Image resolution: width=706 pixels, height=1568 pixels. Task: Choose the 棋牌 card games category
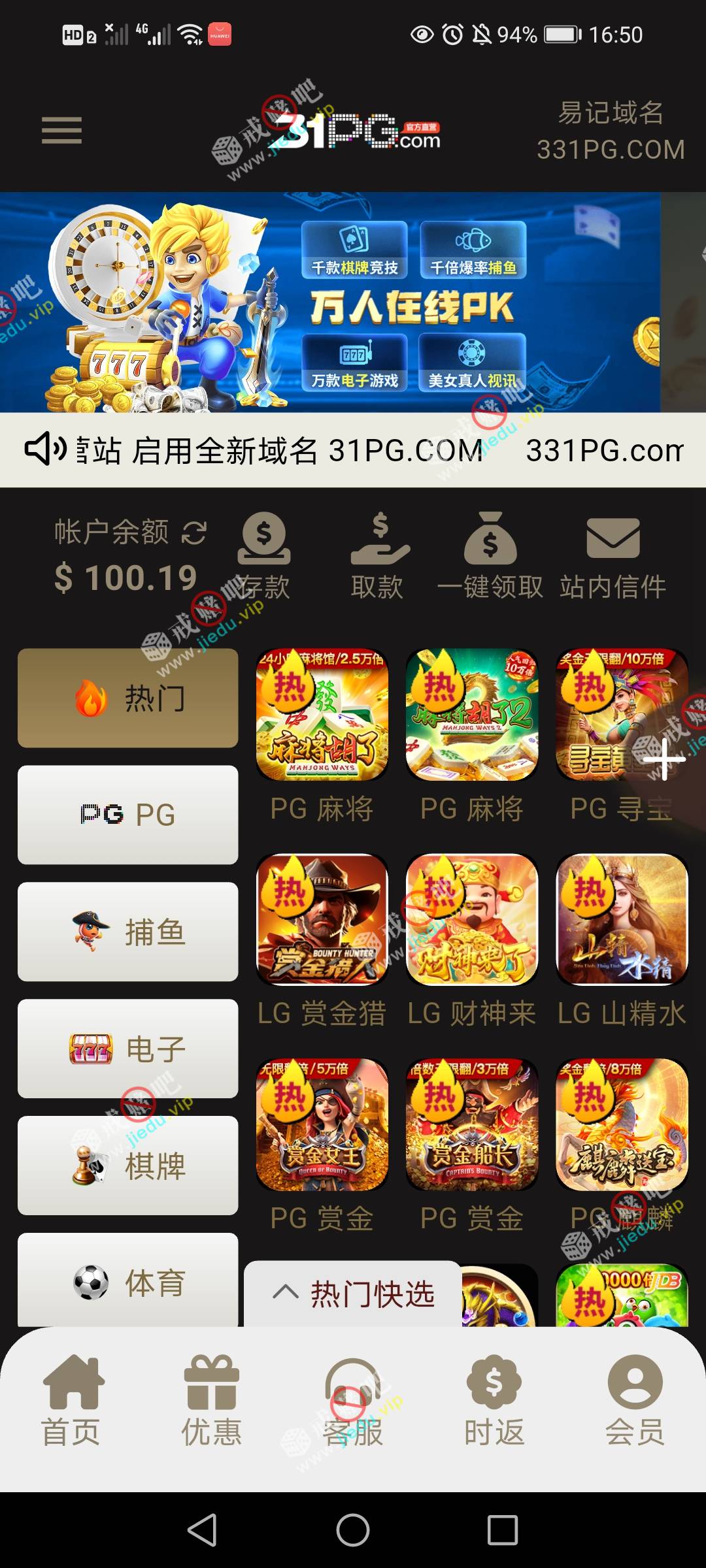click(x=128, y=1166)
